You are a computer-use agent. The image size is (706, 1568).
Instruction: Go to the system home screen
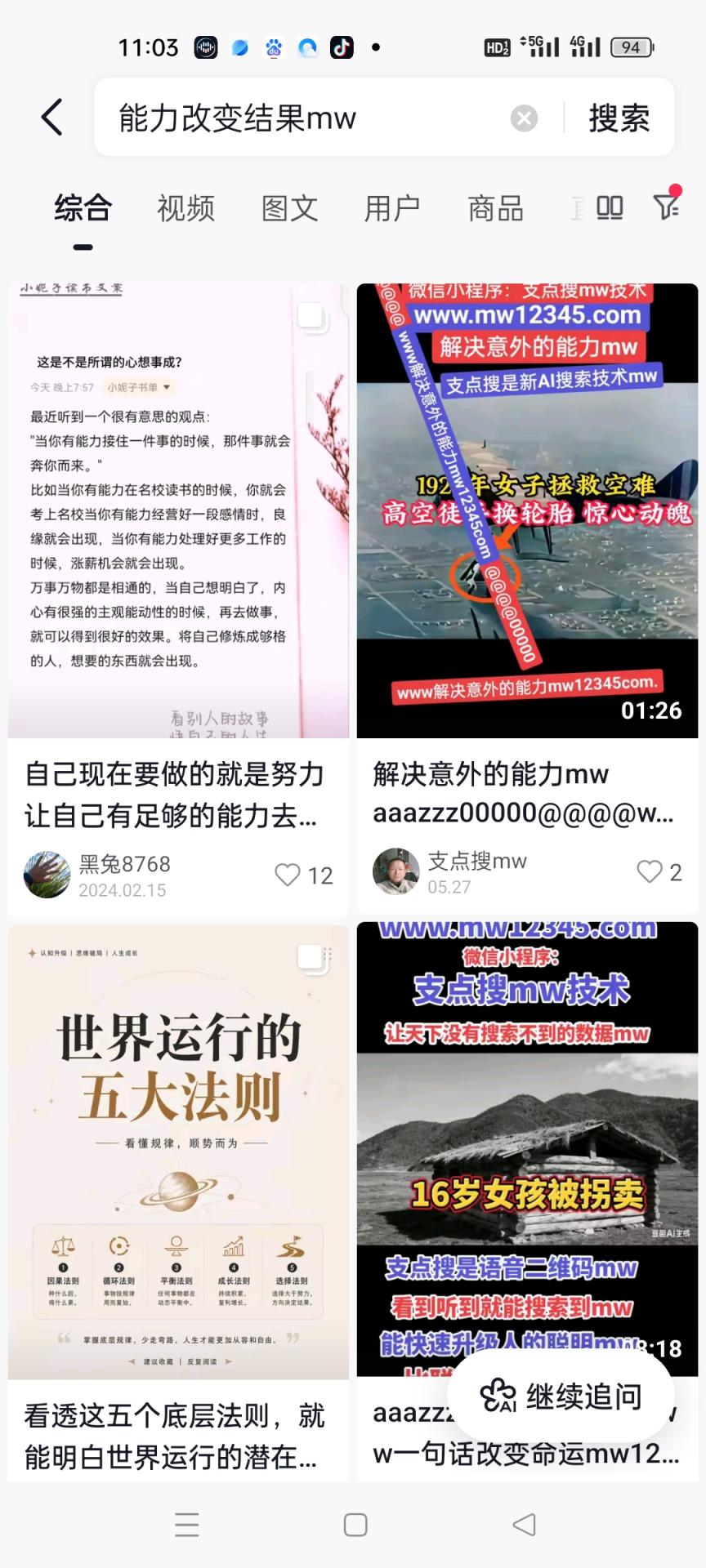coord(355,1525)
